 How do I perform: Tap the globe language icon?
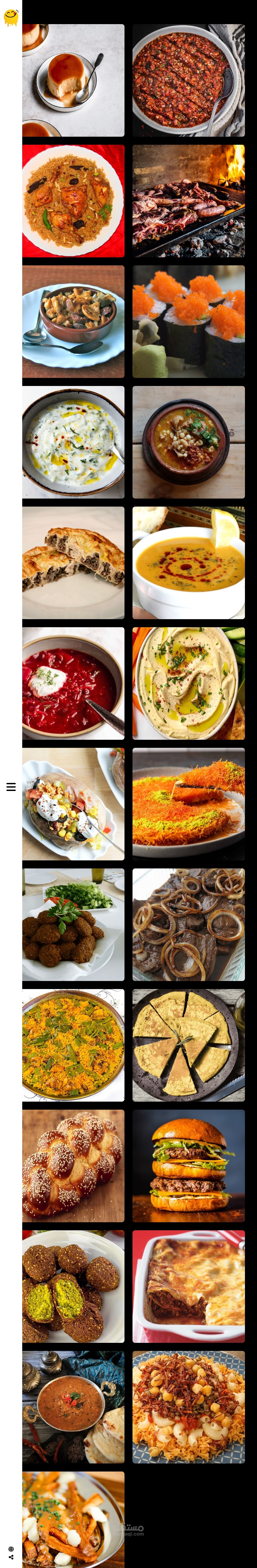[11, 1548]
